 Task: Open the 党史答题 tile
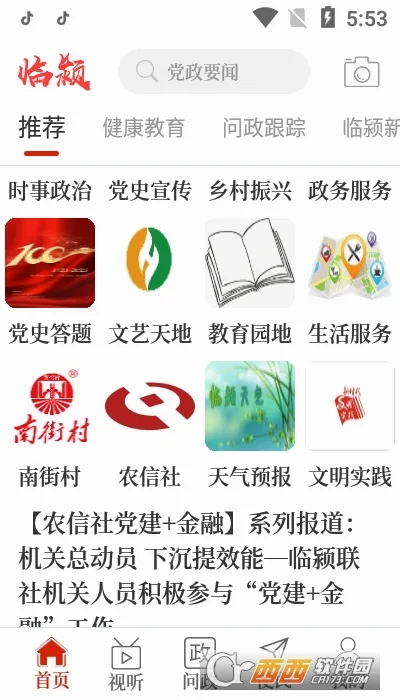(50, 281)
